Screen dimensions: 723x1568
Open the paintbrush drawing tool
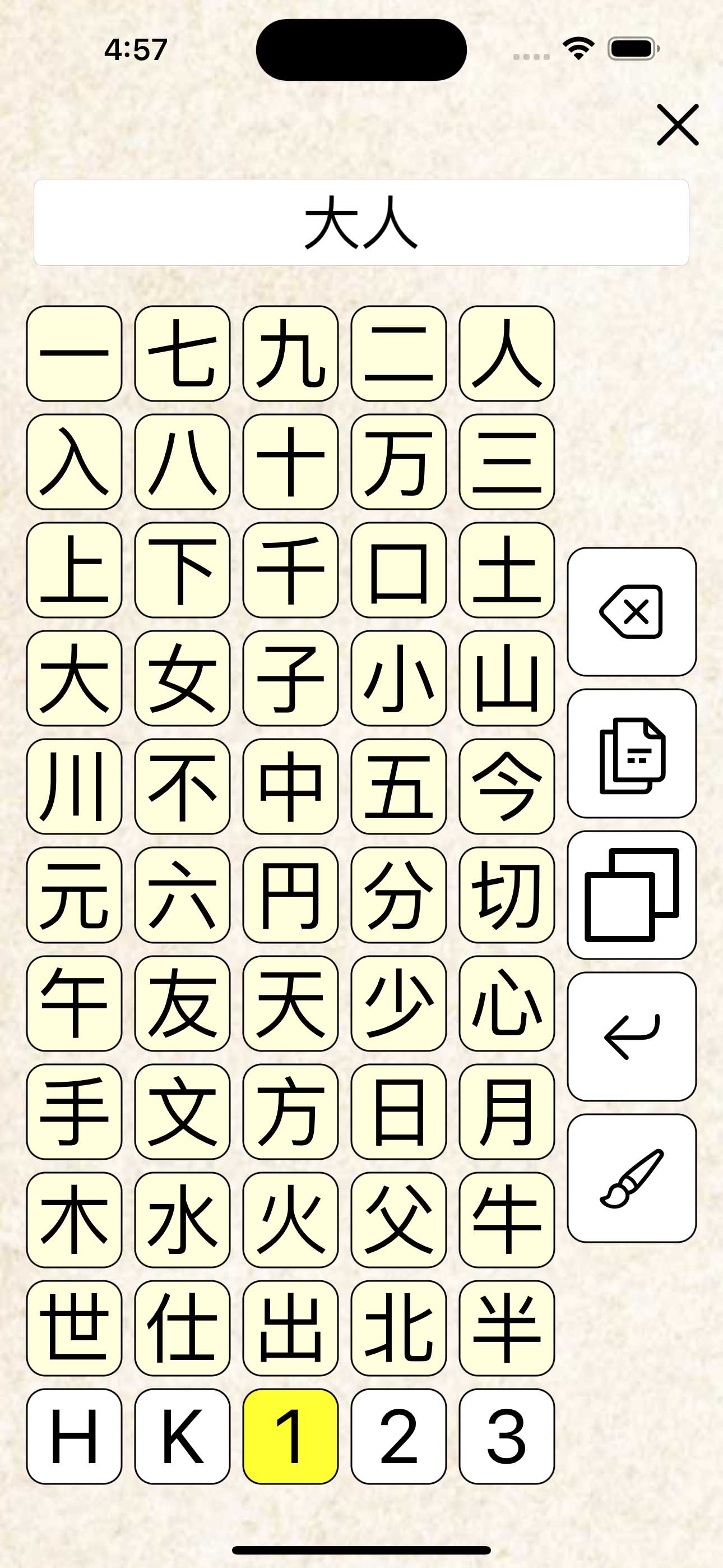click(x=631, y=1178)
